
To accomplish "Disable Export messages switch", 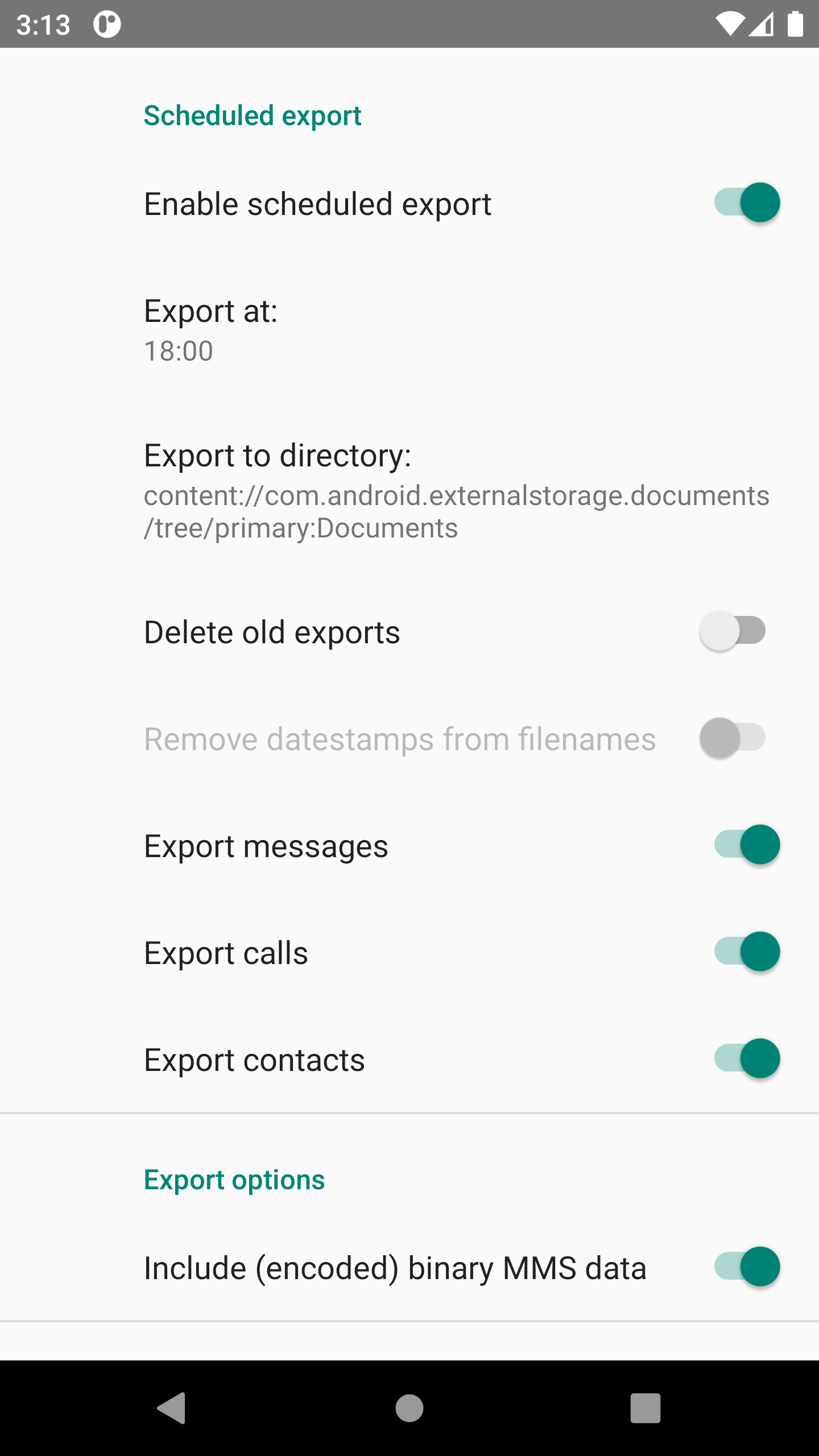I will point(746,845).
